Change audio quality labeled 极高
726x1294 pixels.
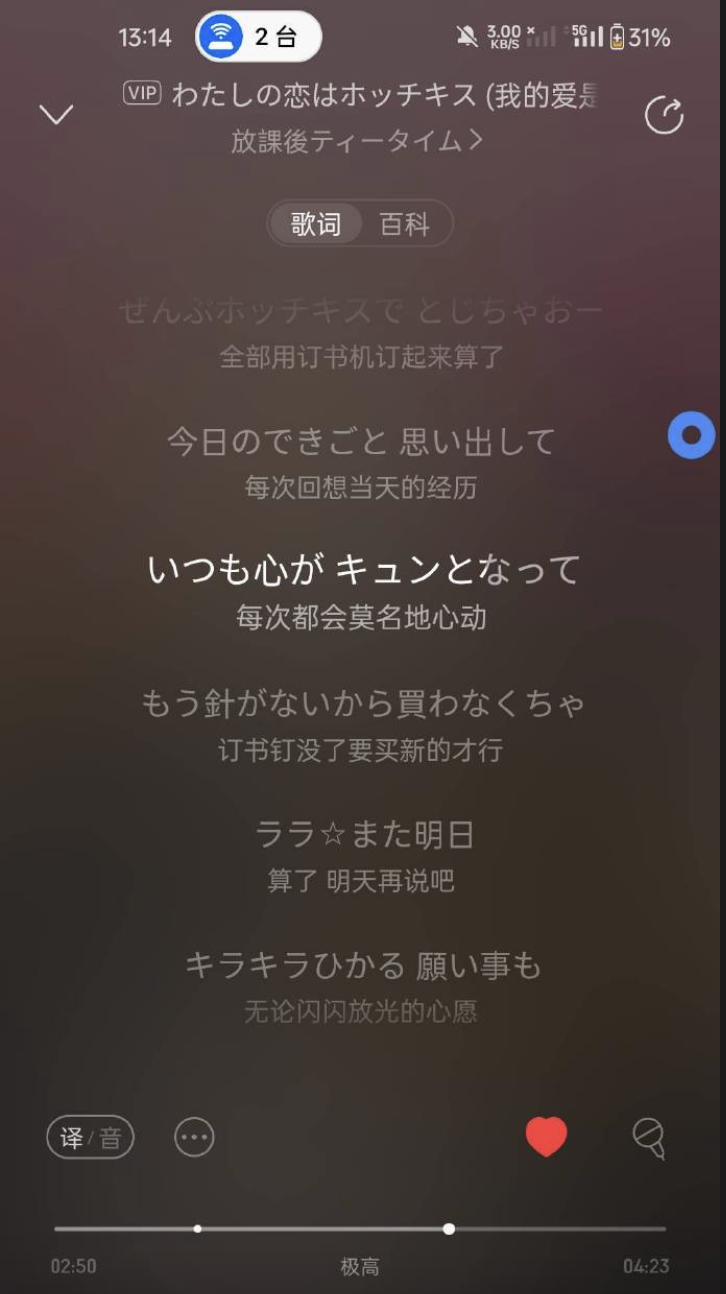pos(360,1267)
